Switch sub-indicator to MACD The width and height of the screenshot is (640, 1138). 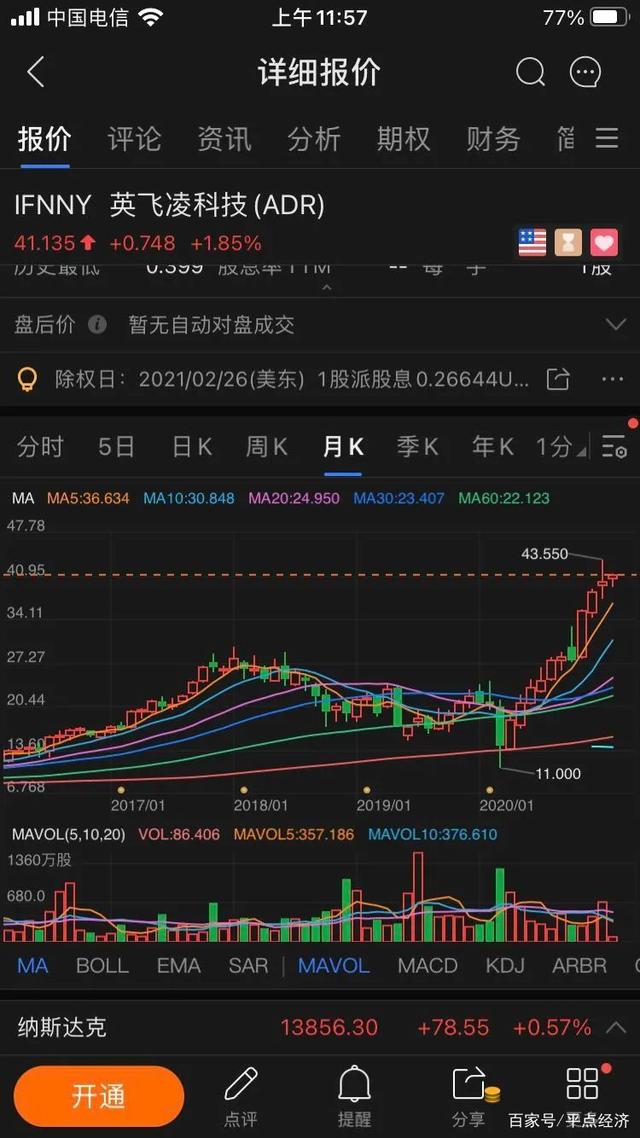click(x=427, y=966)
